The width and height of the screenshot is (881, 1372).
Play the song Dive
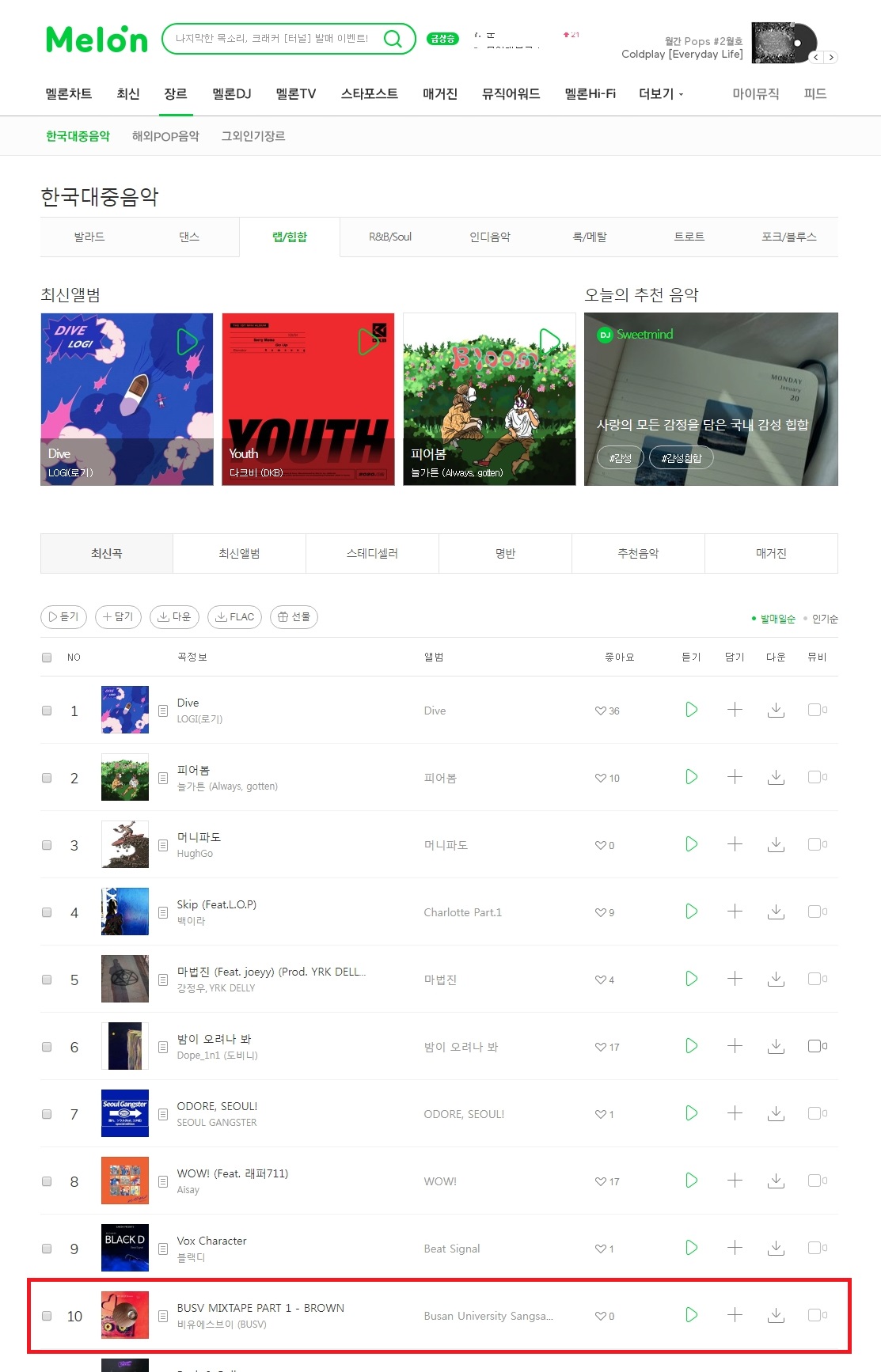691,710
